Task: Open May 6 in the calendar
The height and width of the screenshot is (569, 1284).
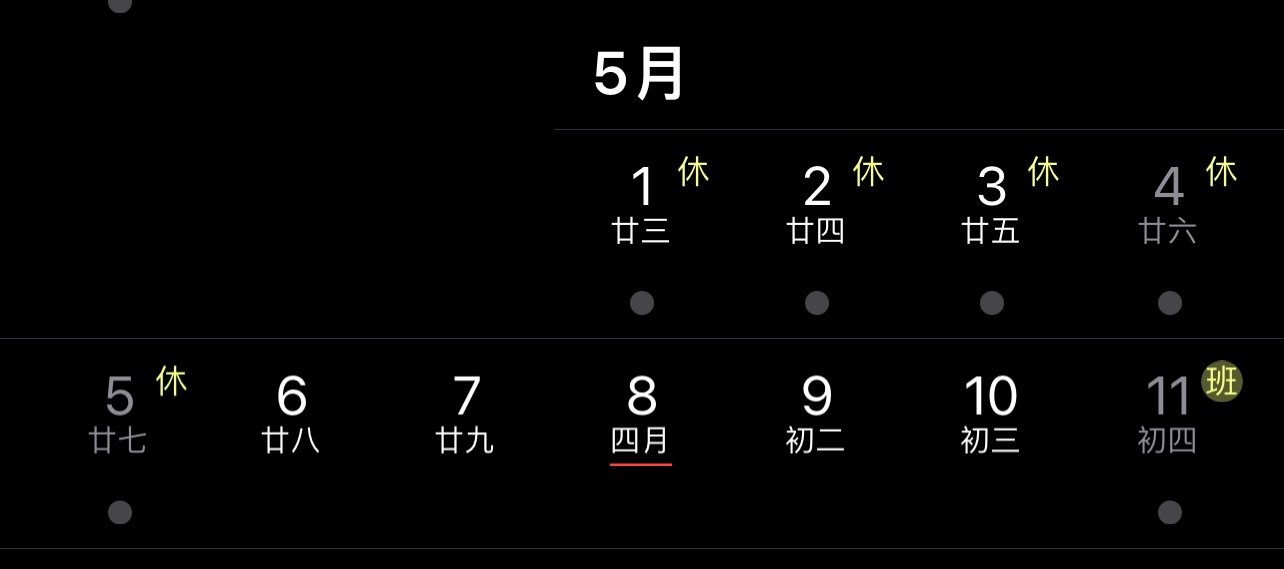Action: tap(291, 398)
